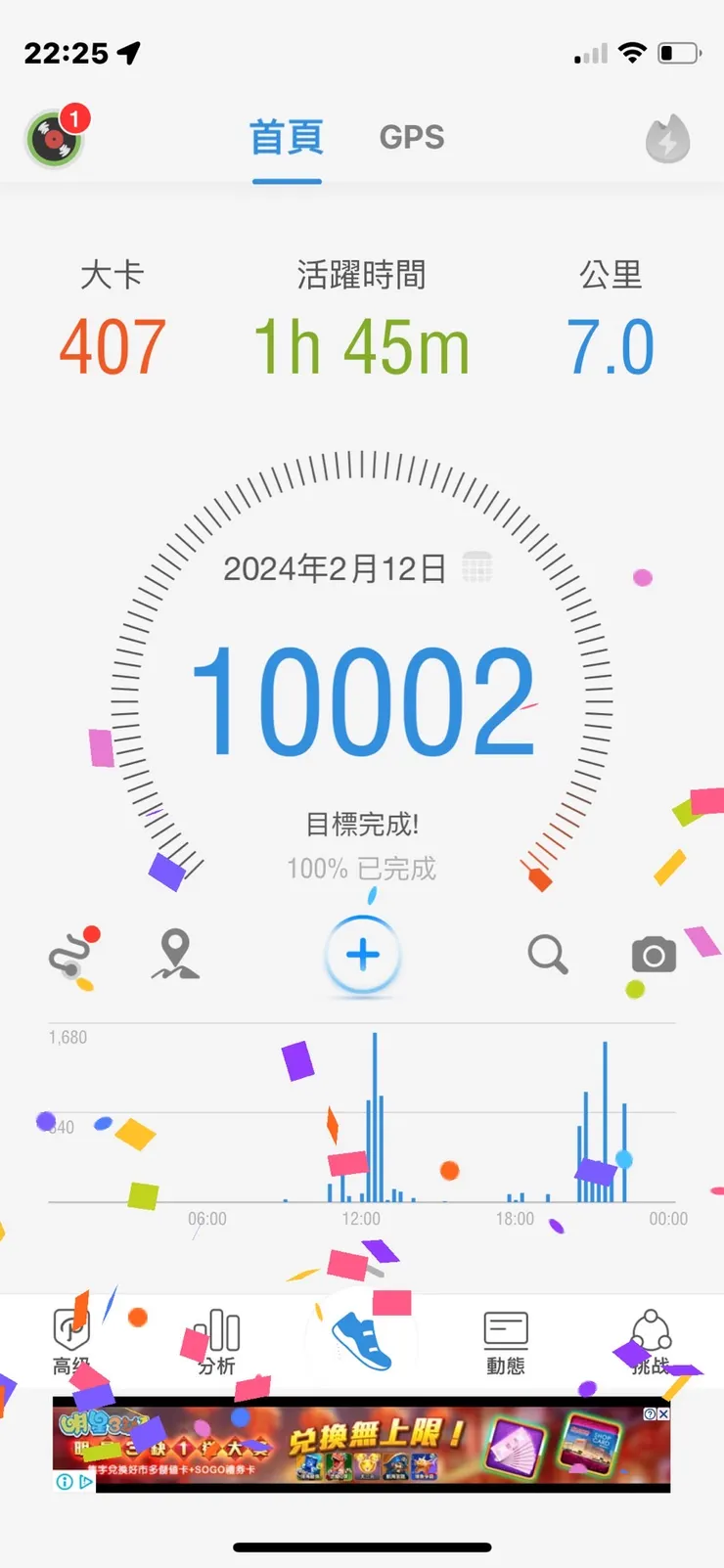This screenshot has width=724, height=1568.
Task: Close the ad banner with the X
Action: pos(664,1413)
